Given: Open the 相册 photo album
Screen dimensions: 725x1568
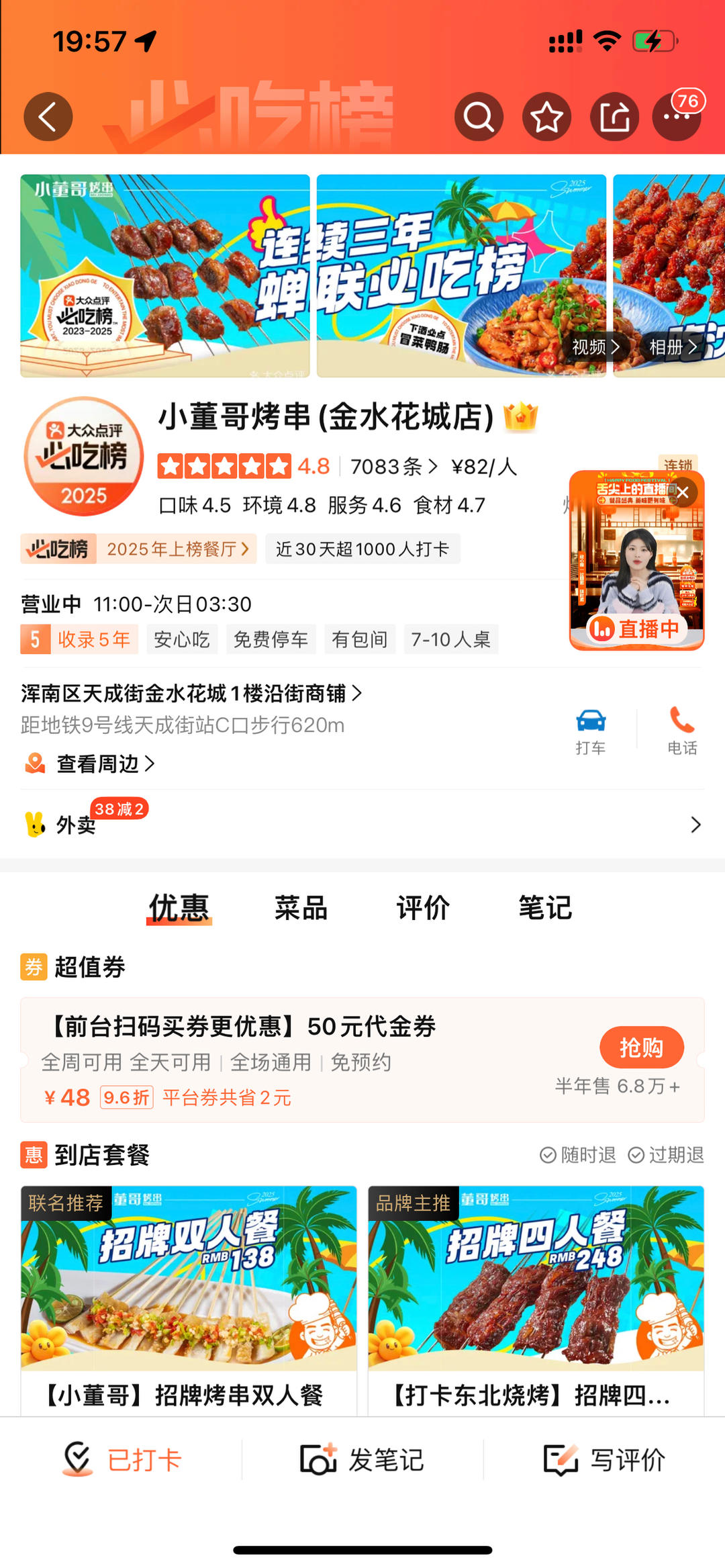Looking at the screenshot, I should click(673, 347).
